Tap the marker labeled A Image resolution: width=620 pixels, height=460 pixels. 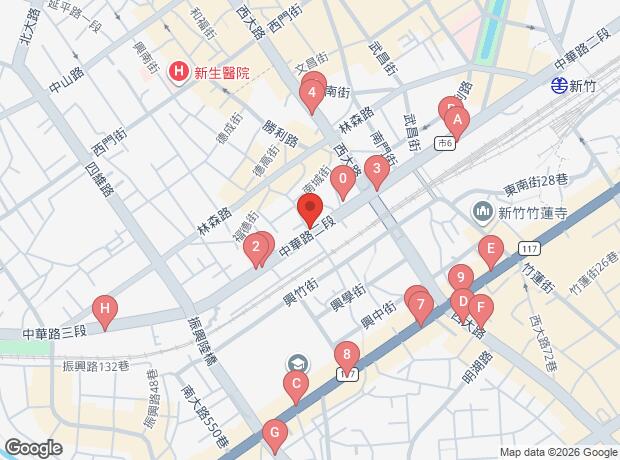tap(458, 123)
